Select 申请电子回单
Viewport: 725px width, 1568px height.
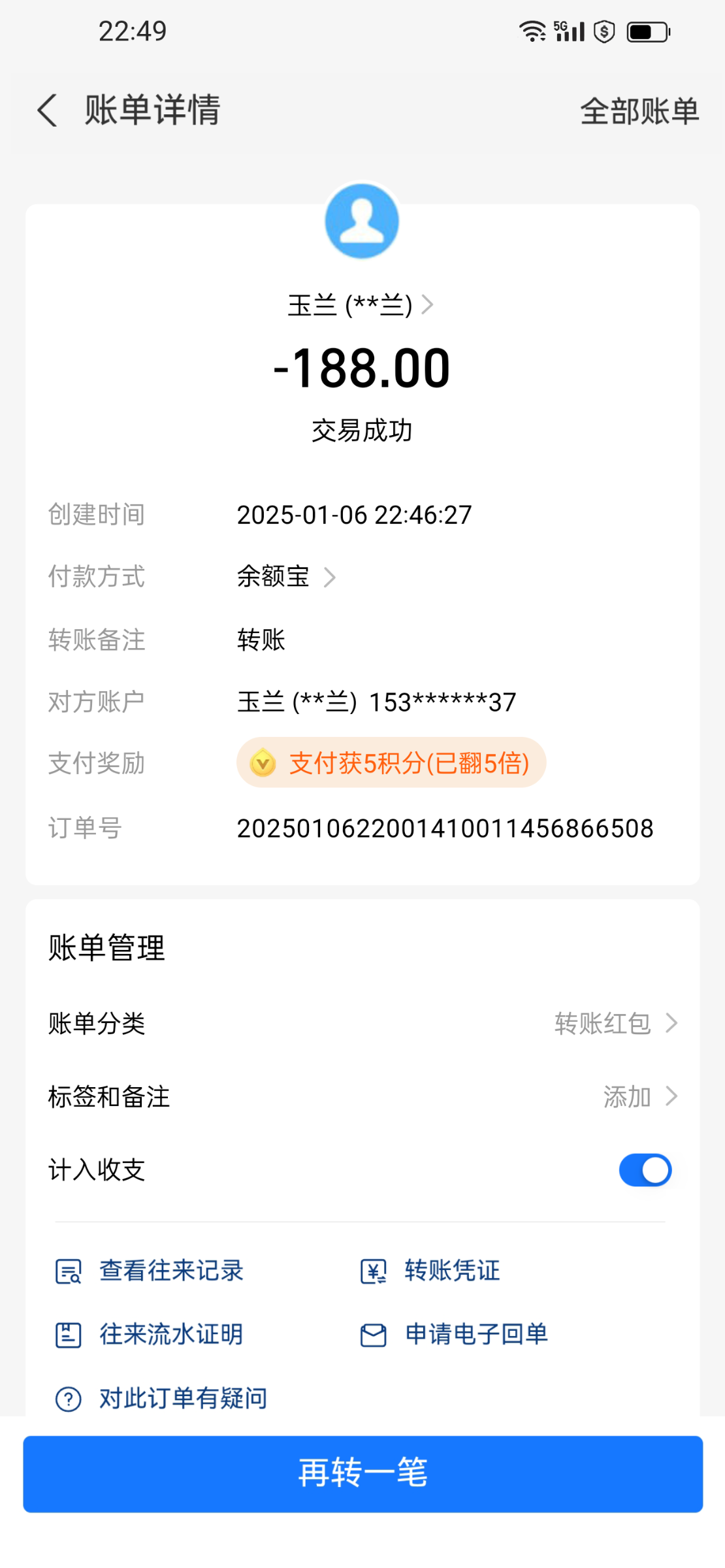[454, 1334]
